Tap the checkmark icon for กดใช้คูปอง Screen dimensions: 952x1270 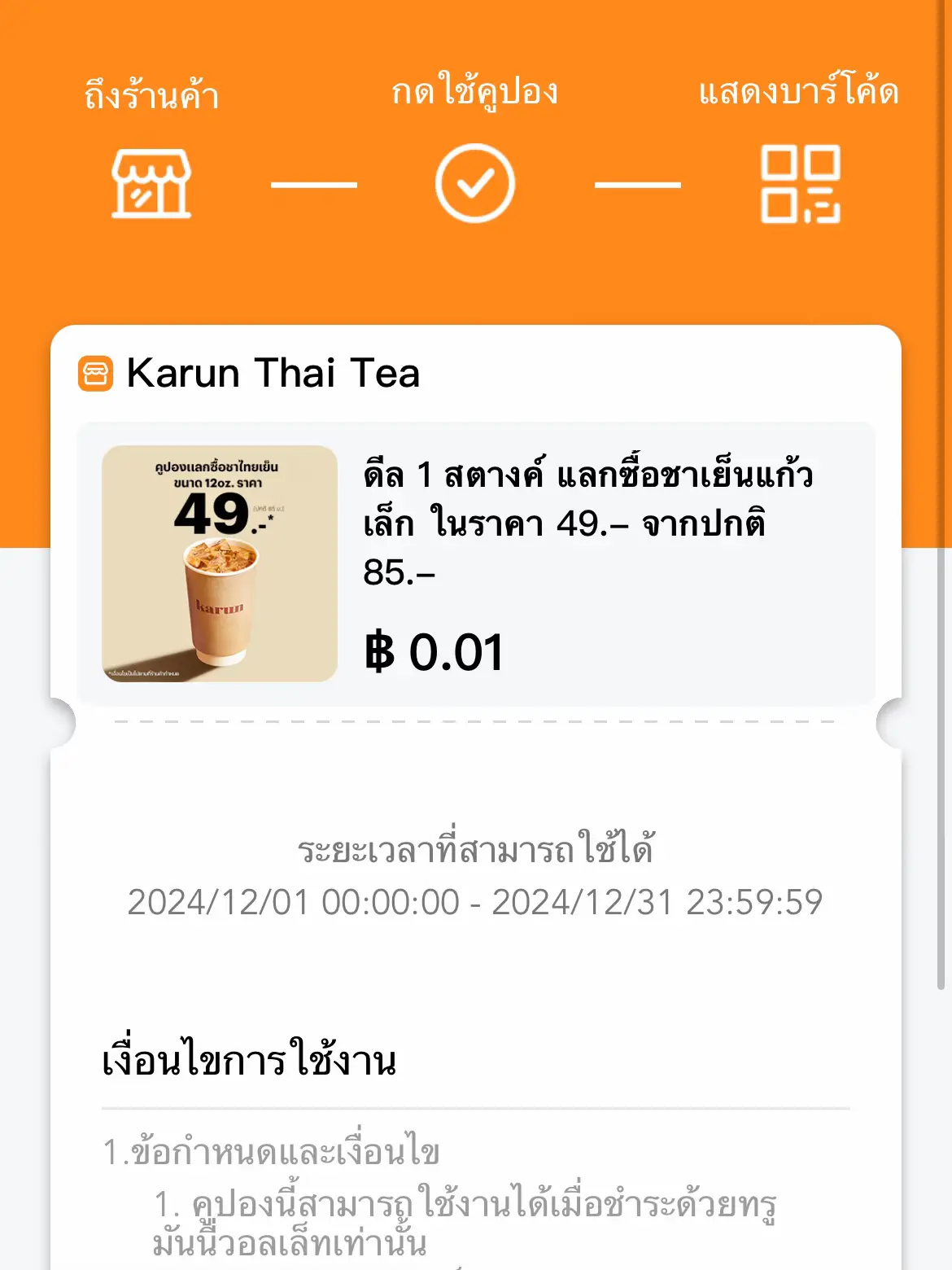pos(476,185)
